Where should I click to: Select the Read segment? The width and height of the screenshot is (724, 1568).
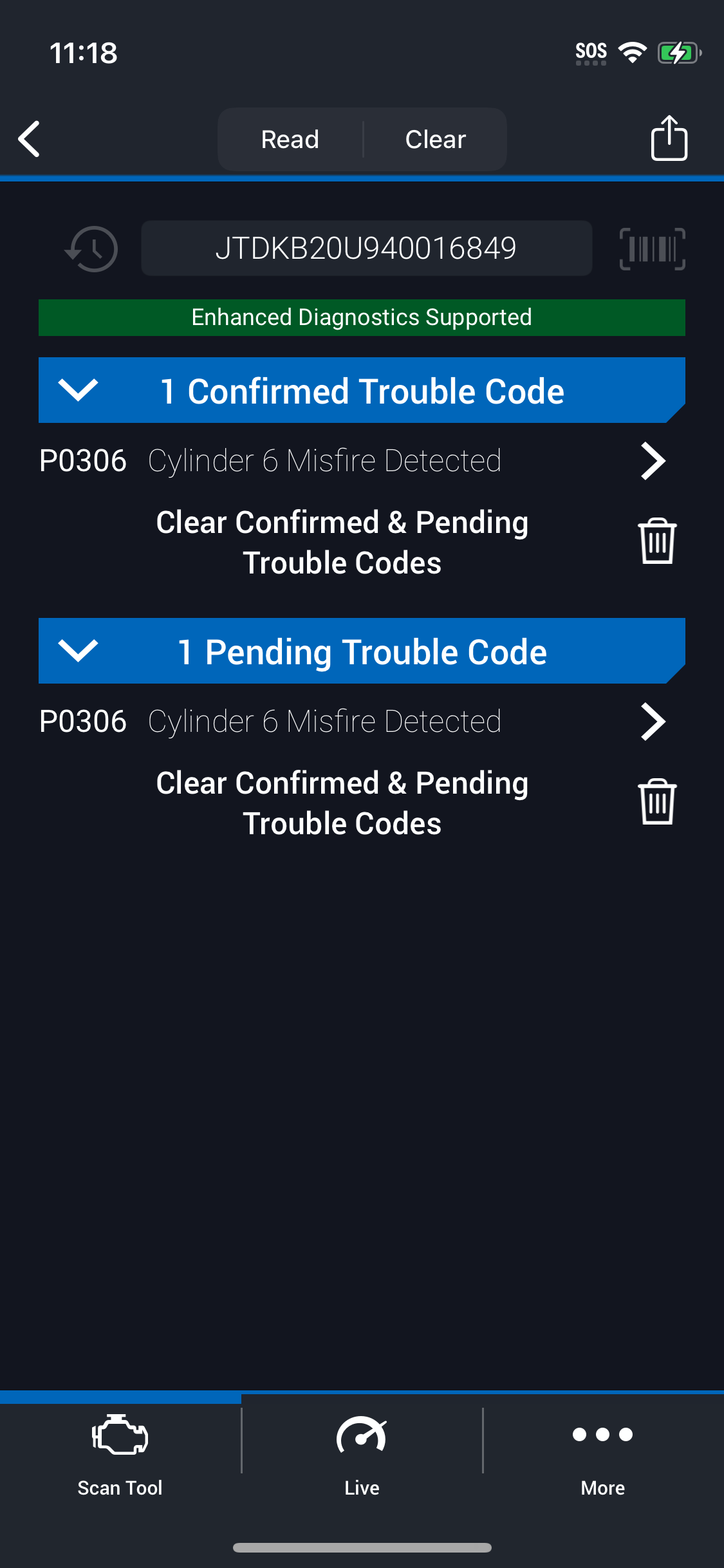290,139
